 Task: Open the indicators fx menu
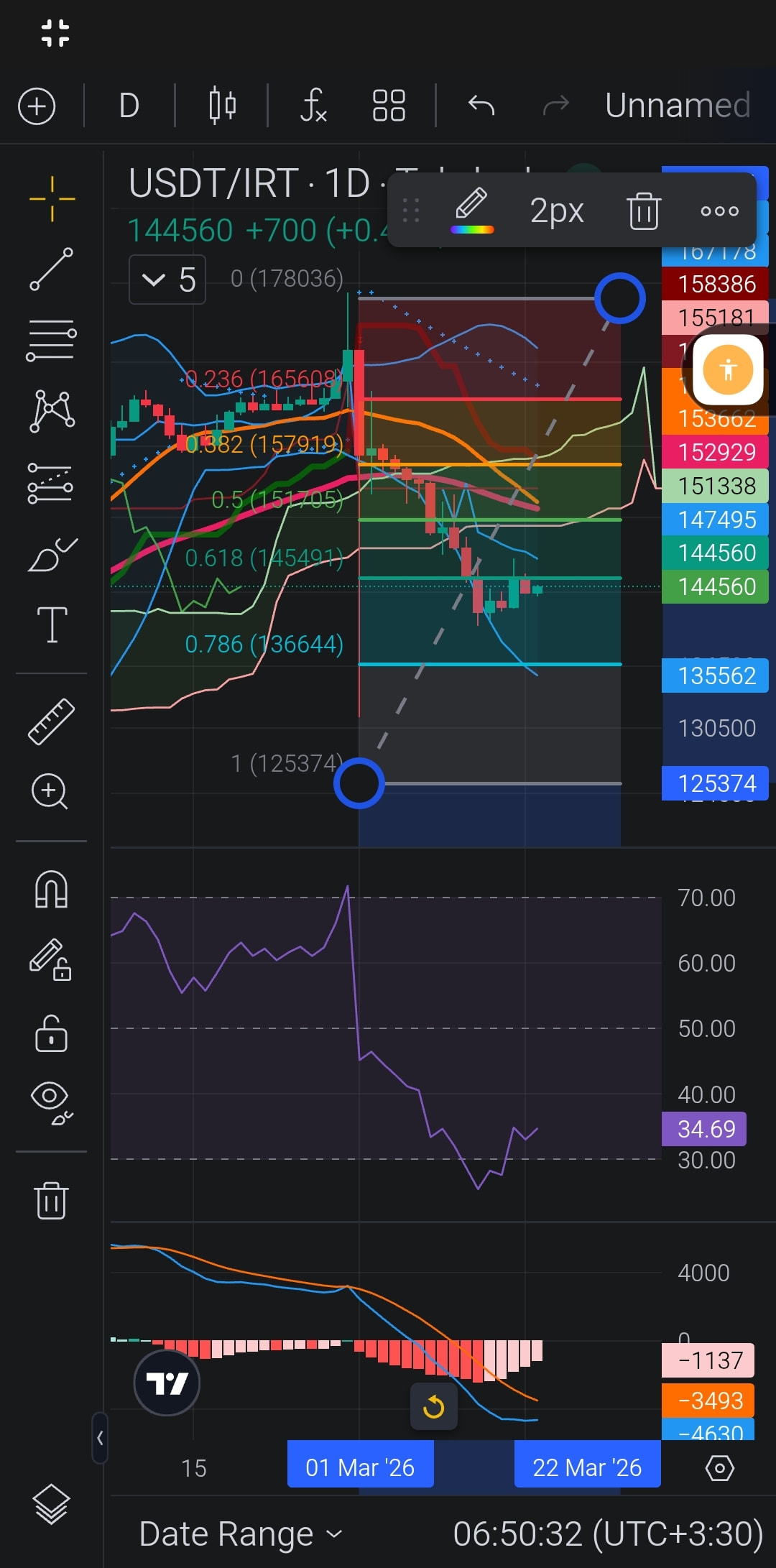click(x=313, y=106)
